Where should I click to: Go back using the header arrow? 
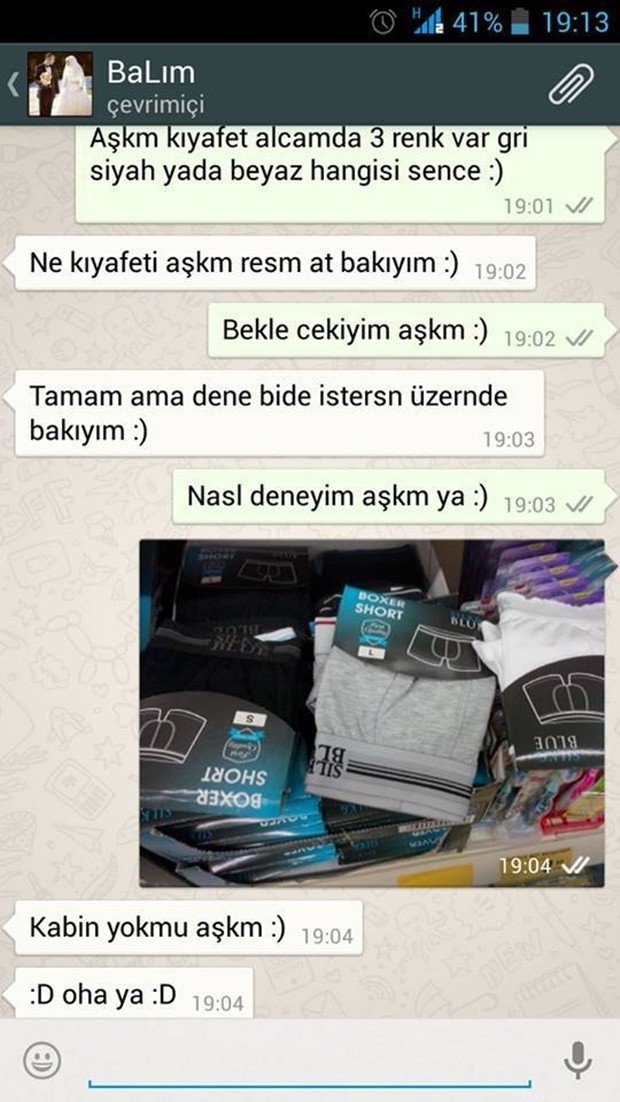click(13, 85)
